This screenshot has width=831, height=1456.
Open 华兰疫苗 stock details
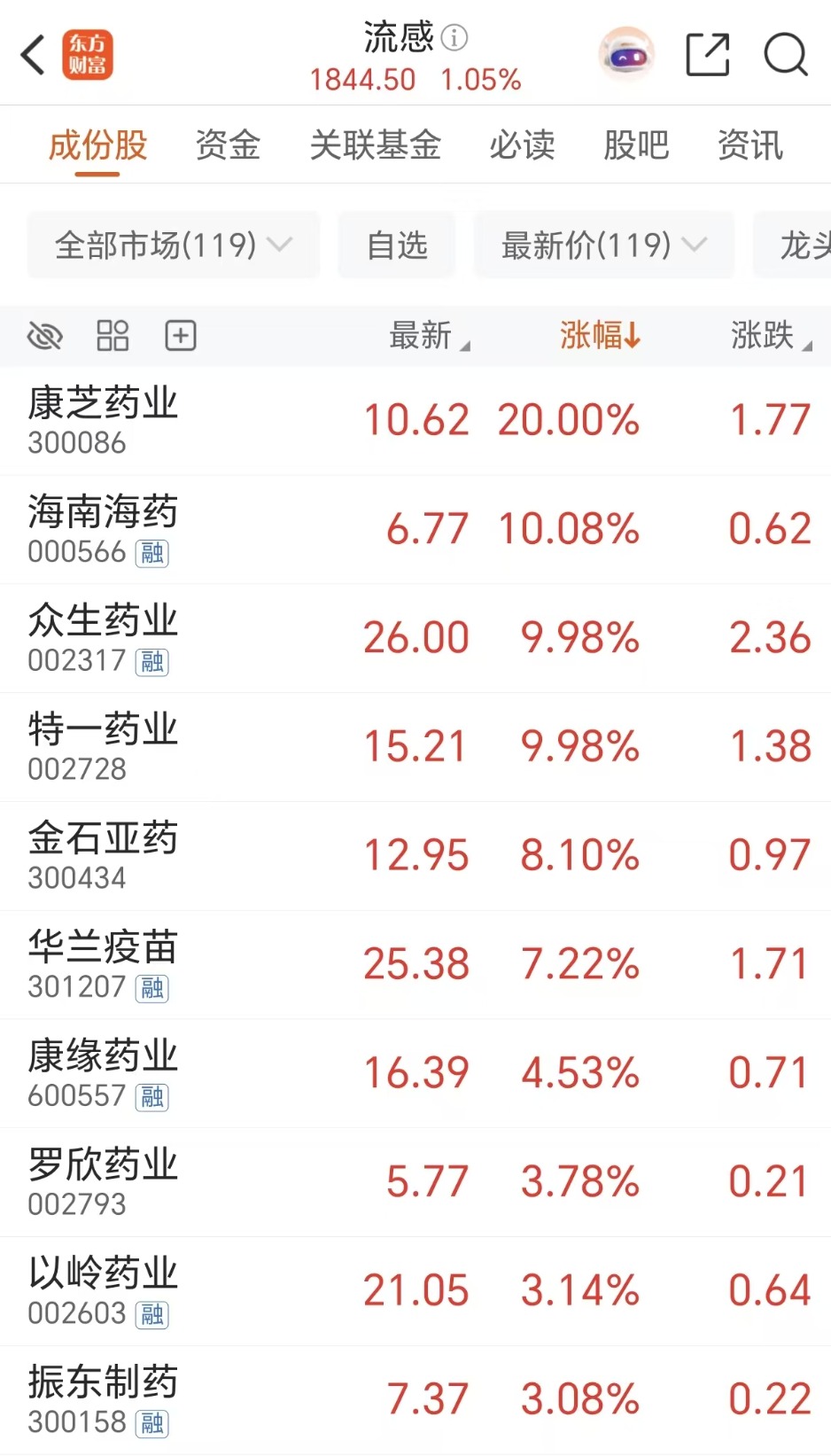point(104,964)
